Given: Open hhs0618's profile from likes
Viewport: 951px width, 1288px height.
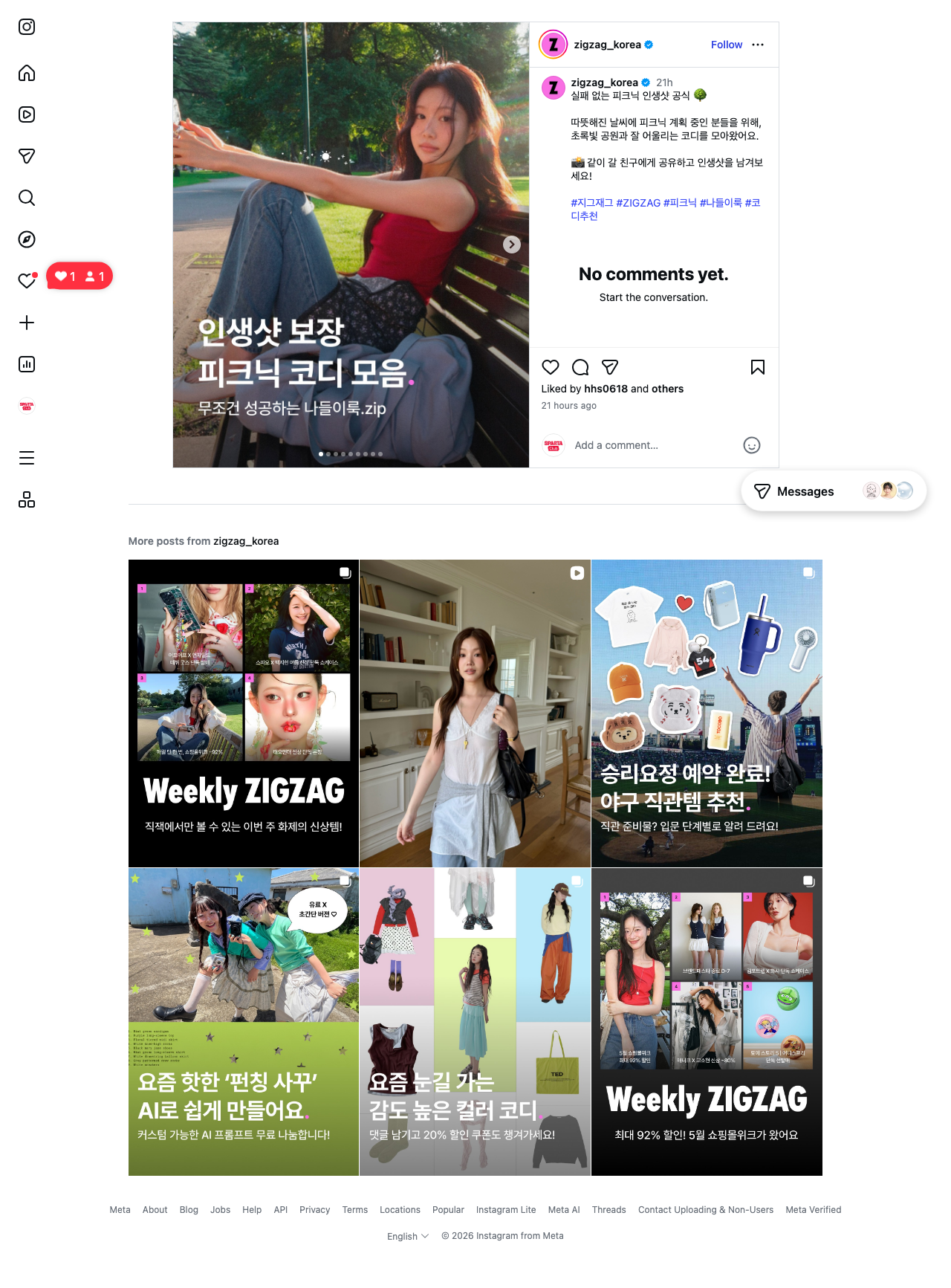Looking at the screenshot, I should tap(606, 389).
